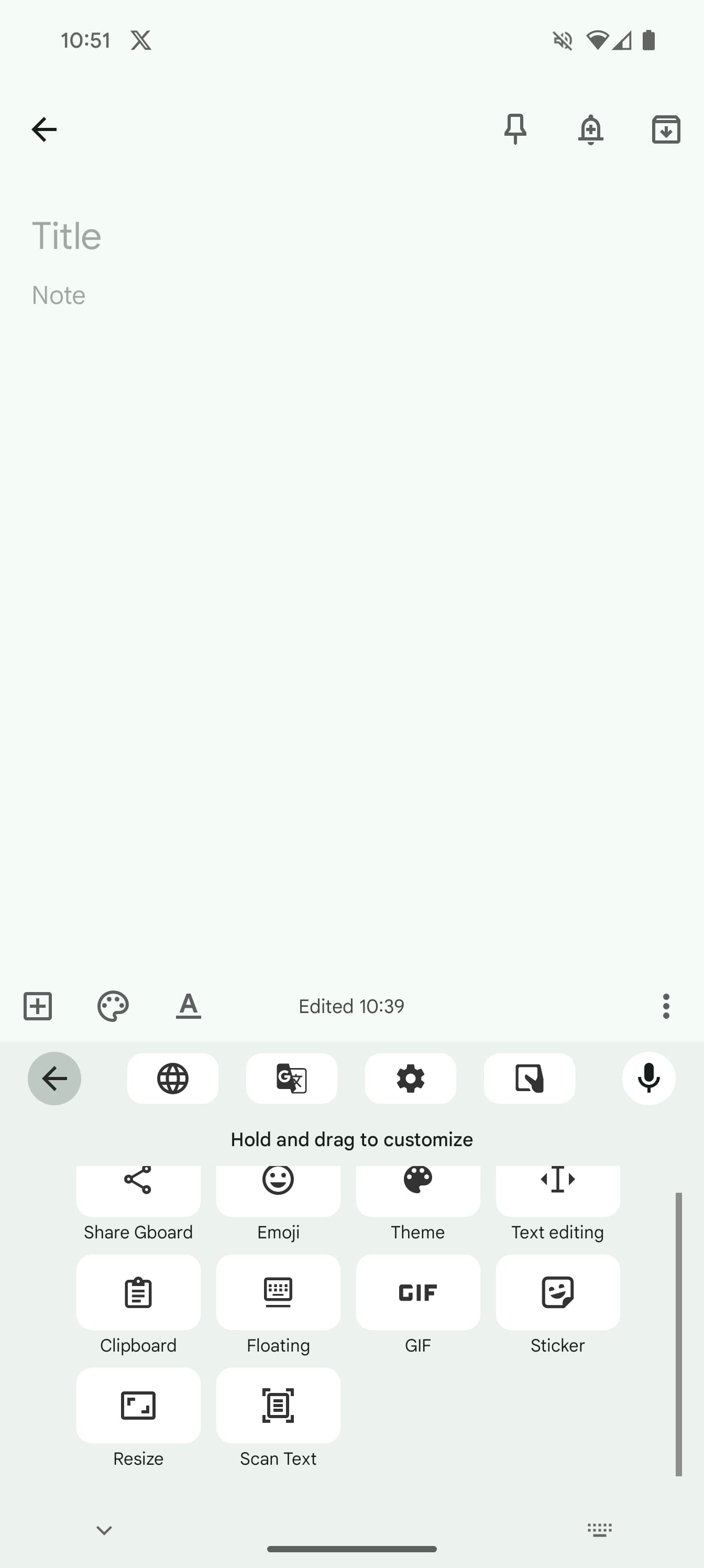Open Gboard settings gear
704x1568 pixels.
(411, 1078)
